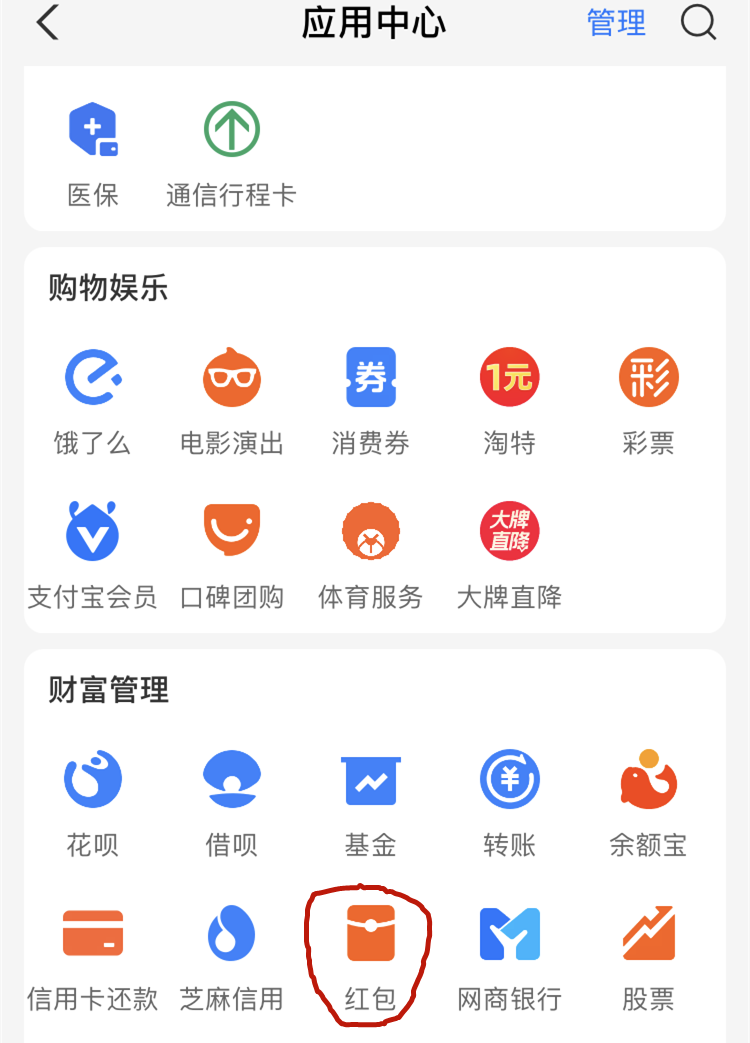
Task: Tap 管理 to manage apps
Action: tap(616, 23)
